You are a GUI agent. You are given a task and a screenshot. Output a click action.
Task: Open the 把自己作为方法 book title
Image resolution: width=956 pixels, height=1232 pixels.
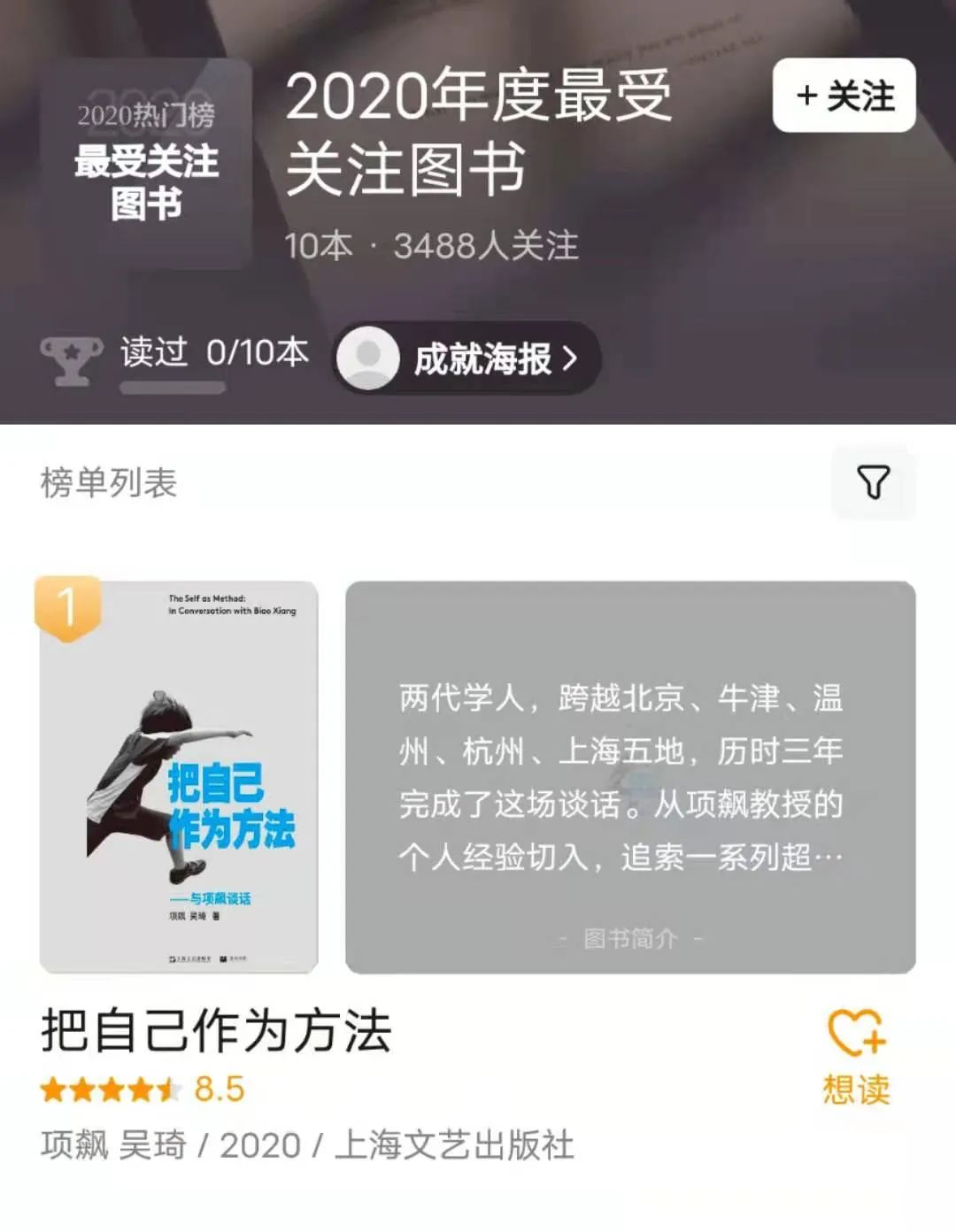click(216, 1031)
